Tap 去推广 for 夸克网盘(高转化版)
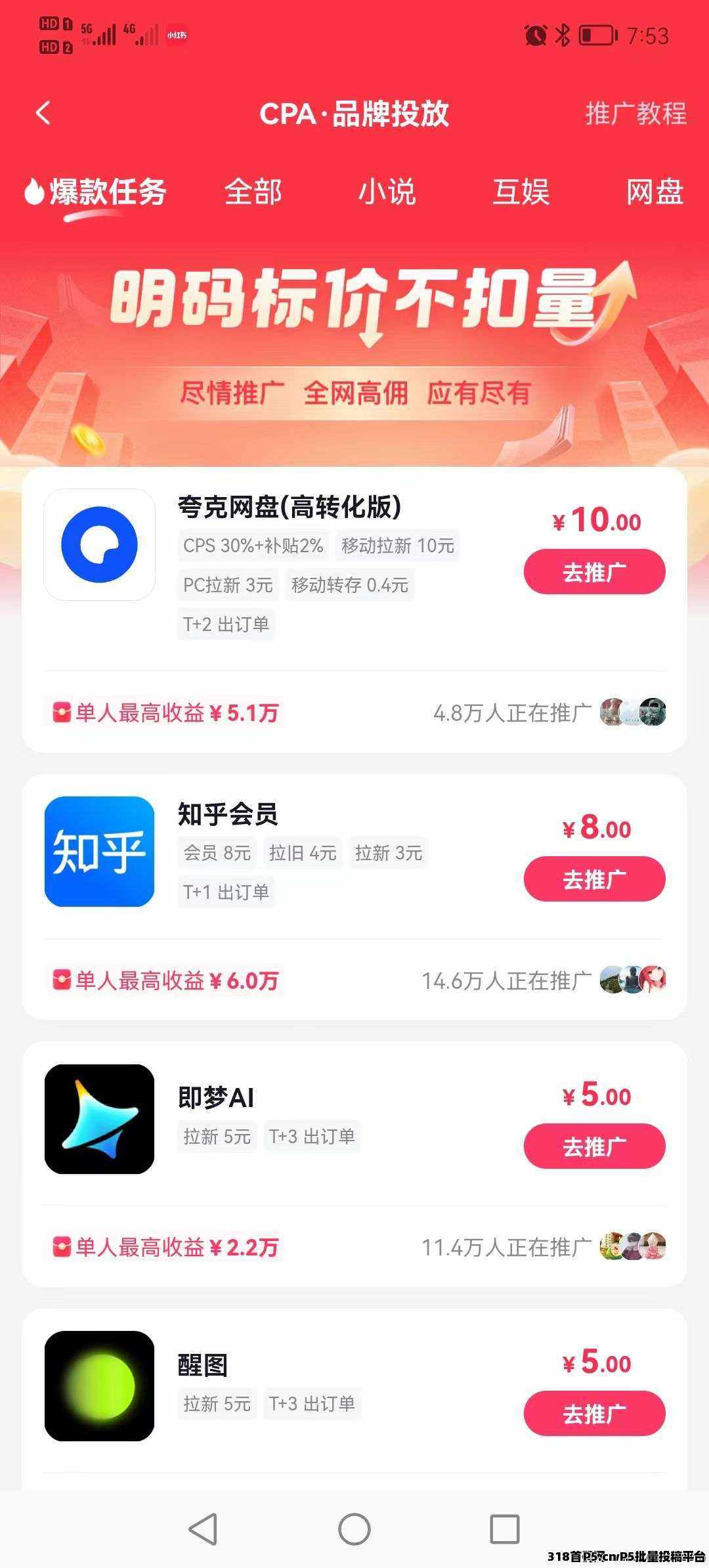709x1568 pixels. [594, 572]
